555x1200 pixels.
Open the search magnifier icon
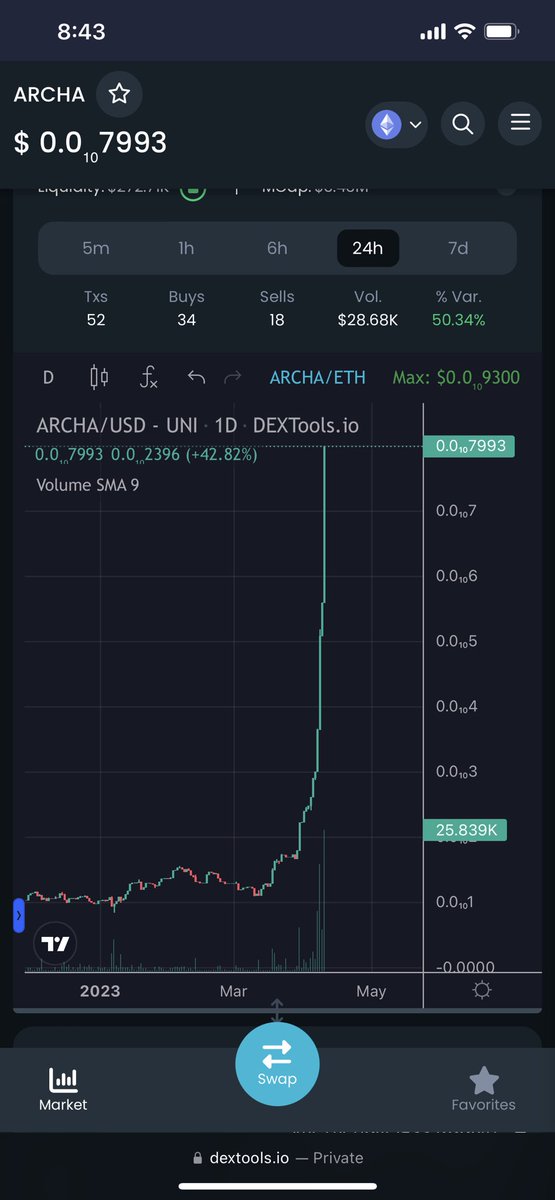(462, 124)
